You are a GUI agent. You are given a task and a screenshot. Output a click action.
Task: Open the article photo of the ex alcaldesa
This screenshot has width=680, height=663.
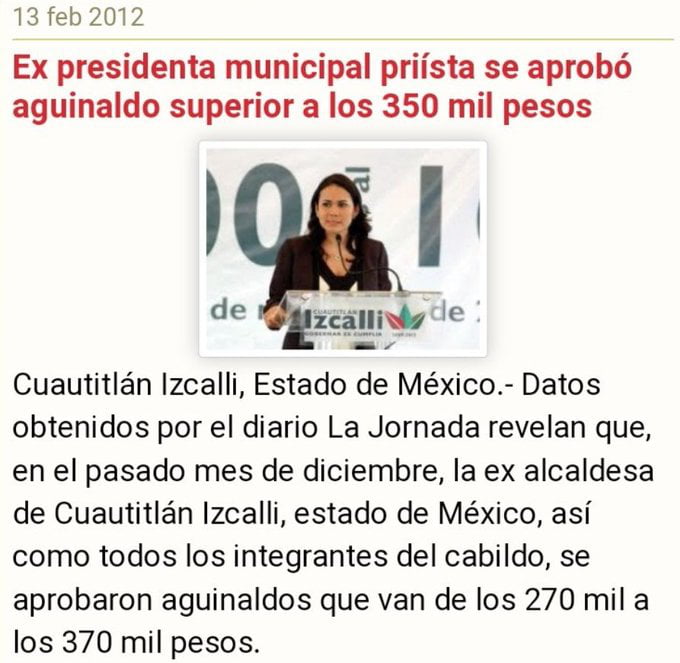point(343,248)
